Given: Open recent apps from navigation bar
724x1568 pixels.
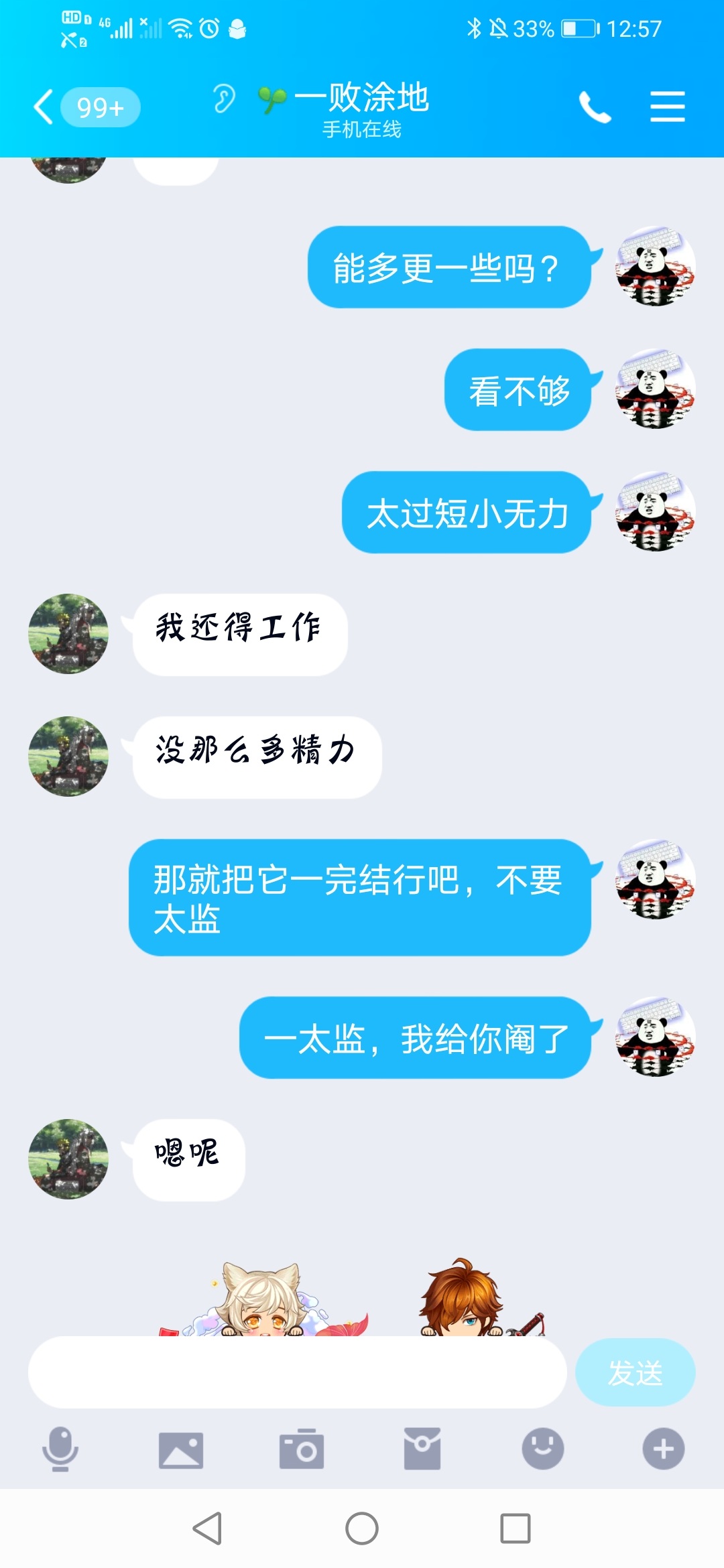Looking at the screenshot, I should click(x=516, y=1528).
